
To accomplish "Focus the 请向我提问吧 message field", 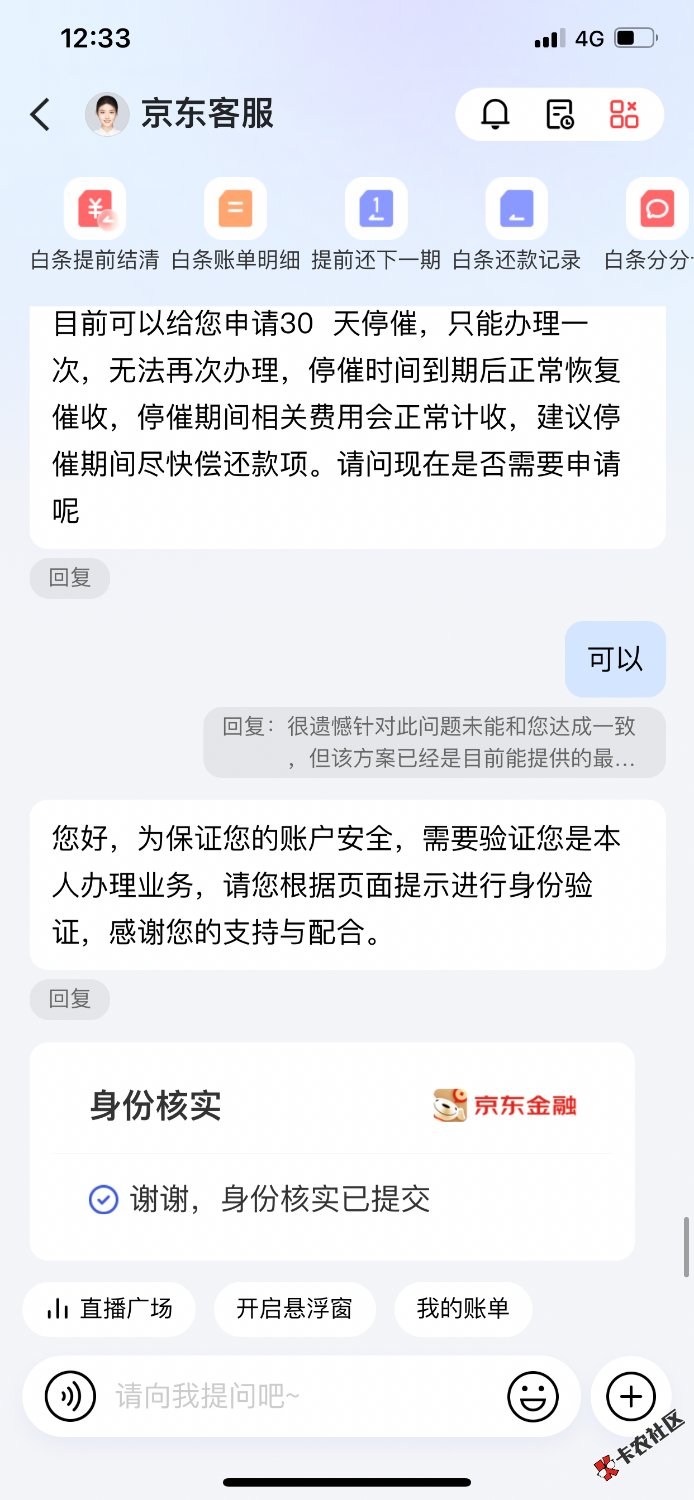I will point(300,1396).
